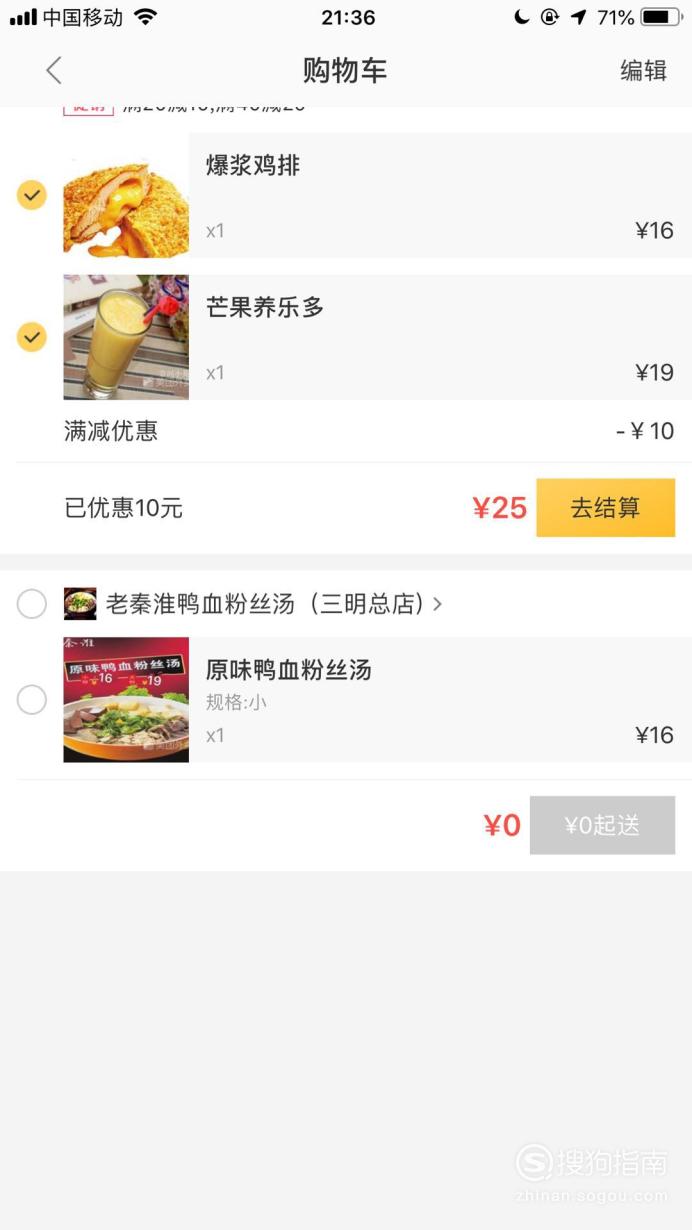Uncheck the 爆浆鸡排 item
This screenshot has height=1230, width=692.
32,195
